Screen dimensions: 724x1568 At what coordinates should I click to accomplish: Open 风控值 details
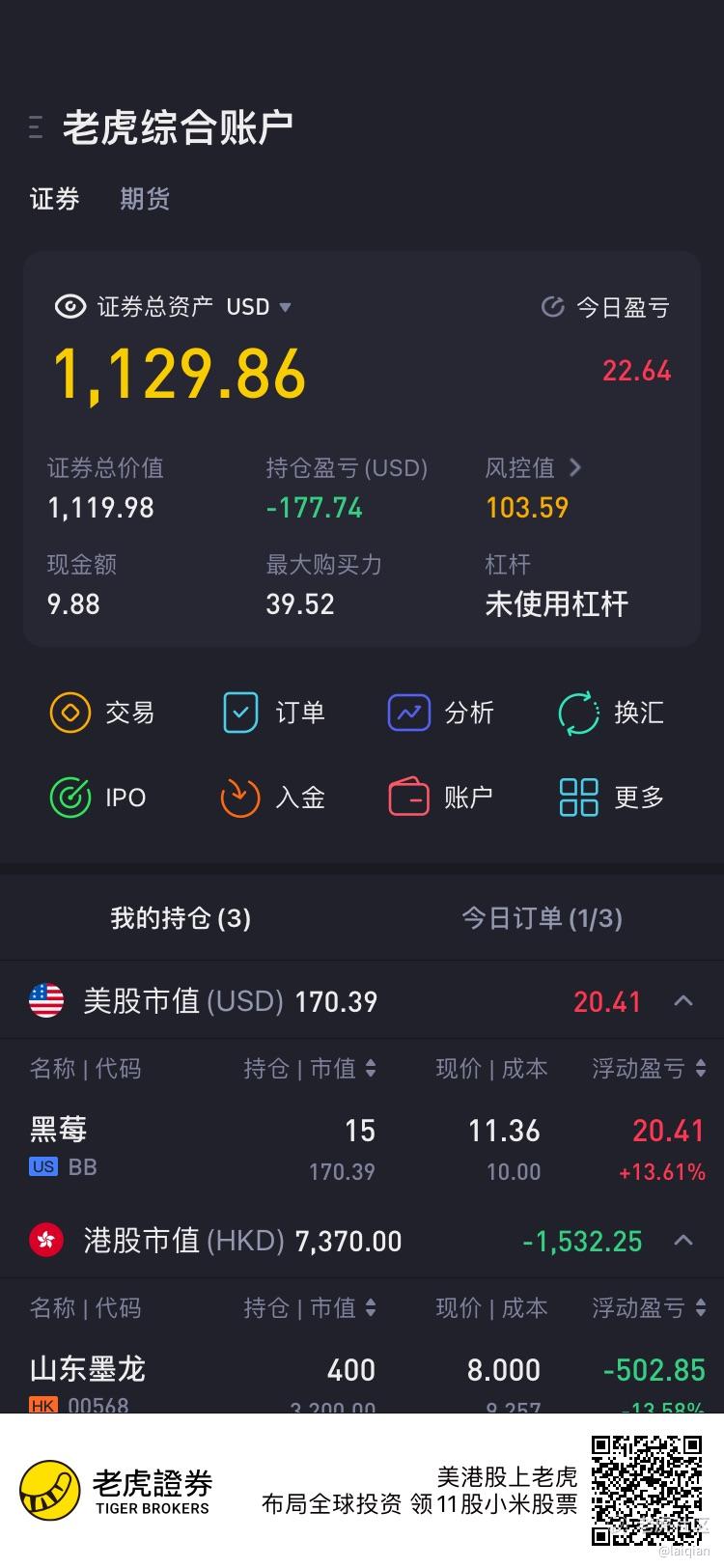[534, 468]
